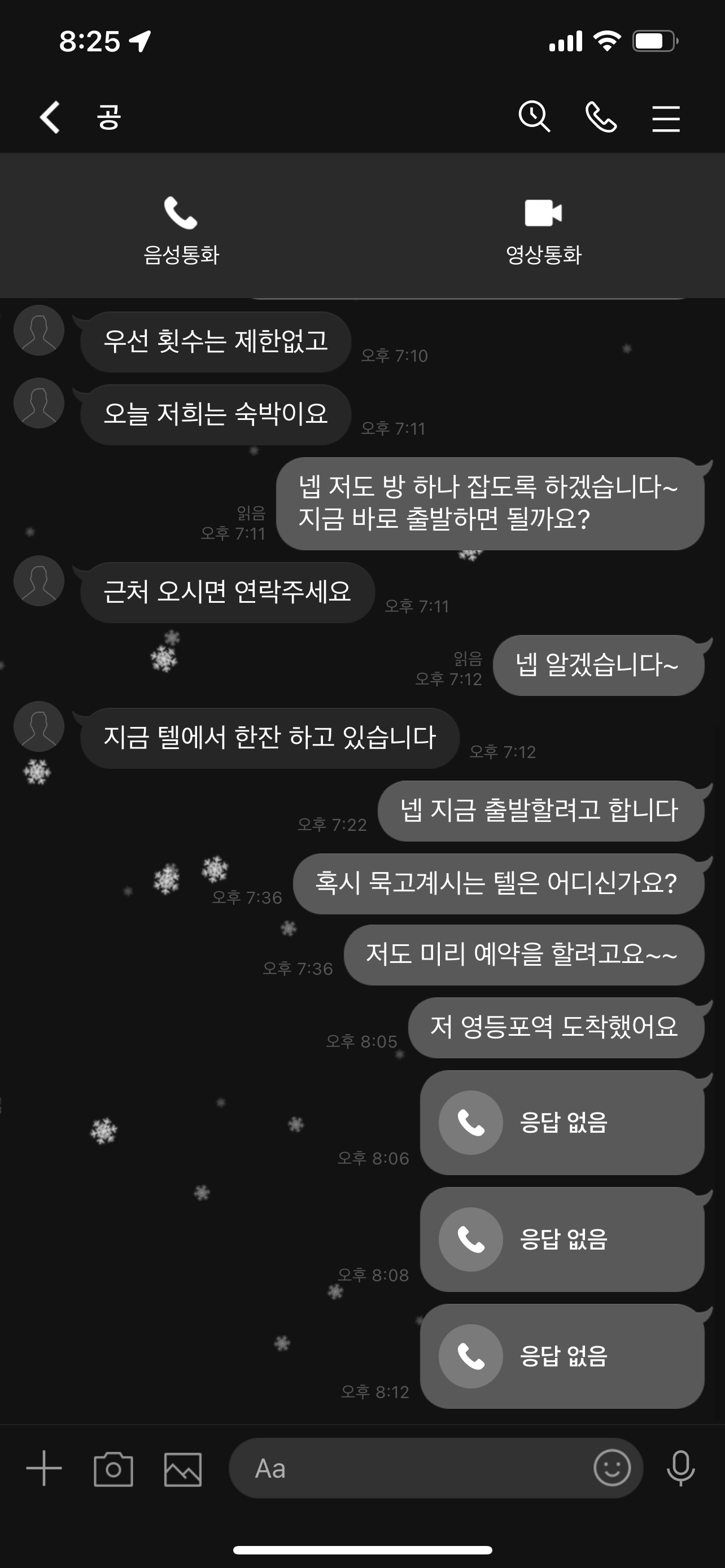The image size is (725, 1568).
Task: Redial the 8:06 no-answer call
Action: click(562, 1123)
